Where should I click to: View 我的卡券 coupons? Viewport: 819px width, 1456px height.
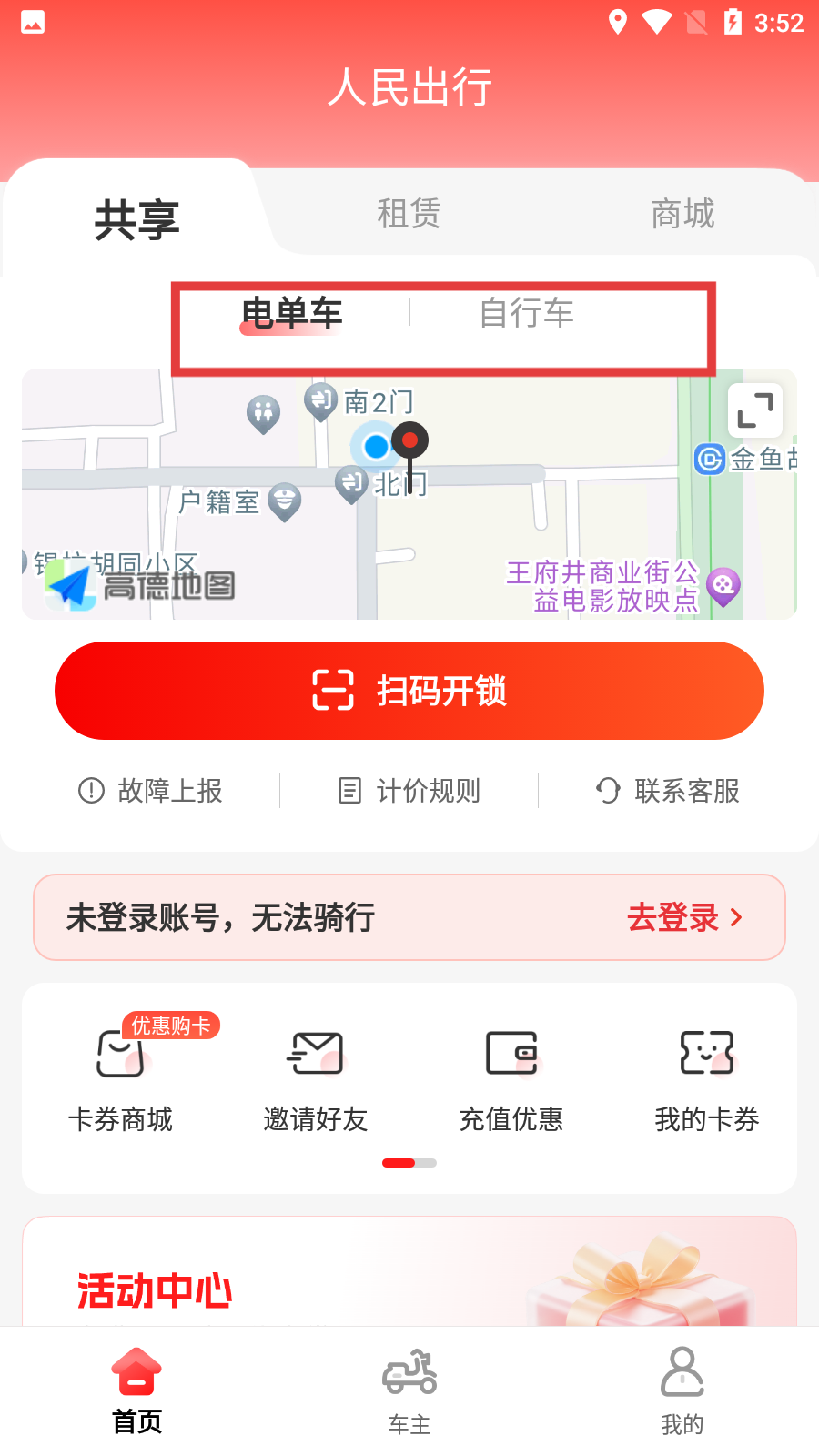pos(707,1079)
